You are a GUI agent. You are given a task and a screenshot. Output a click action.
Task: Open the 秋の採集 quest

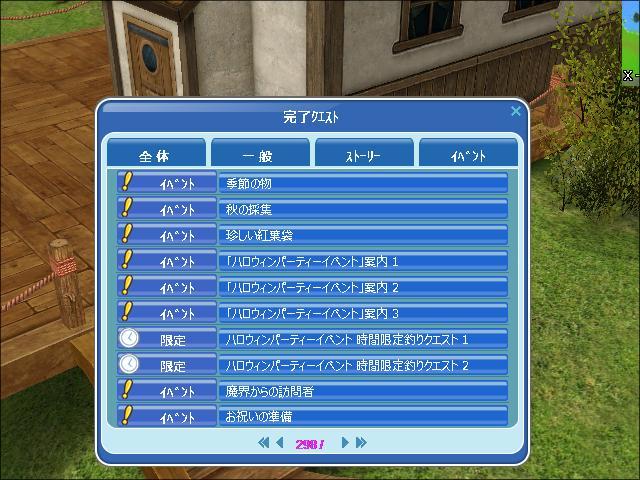click(x=362, y=210)
